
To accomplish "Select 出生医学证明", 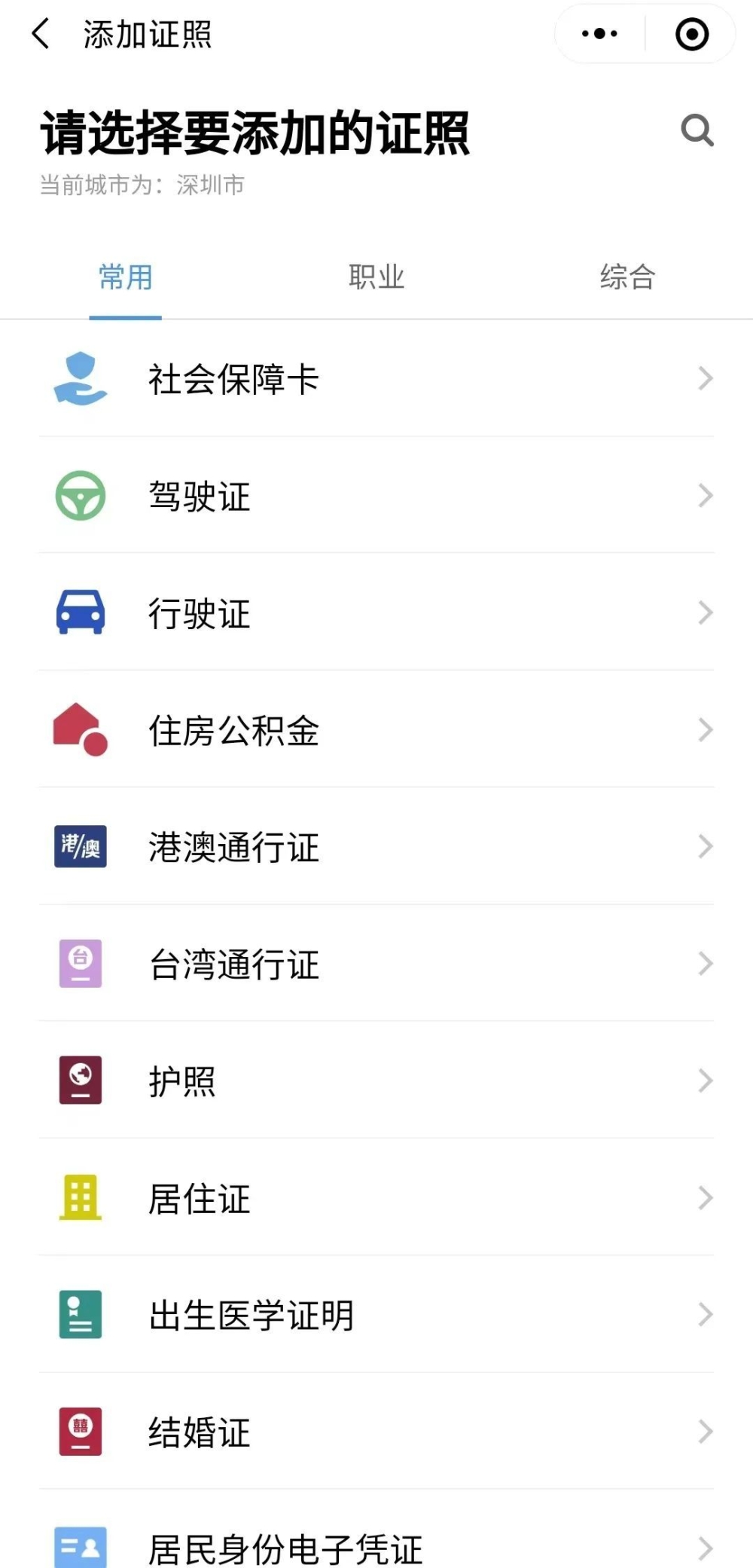I will (x=376, y=1314).
